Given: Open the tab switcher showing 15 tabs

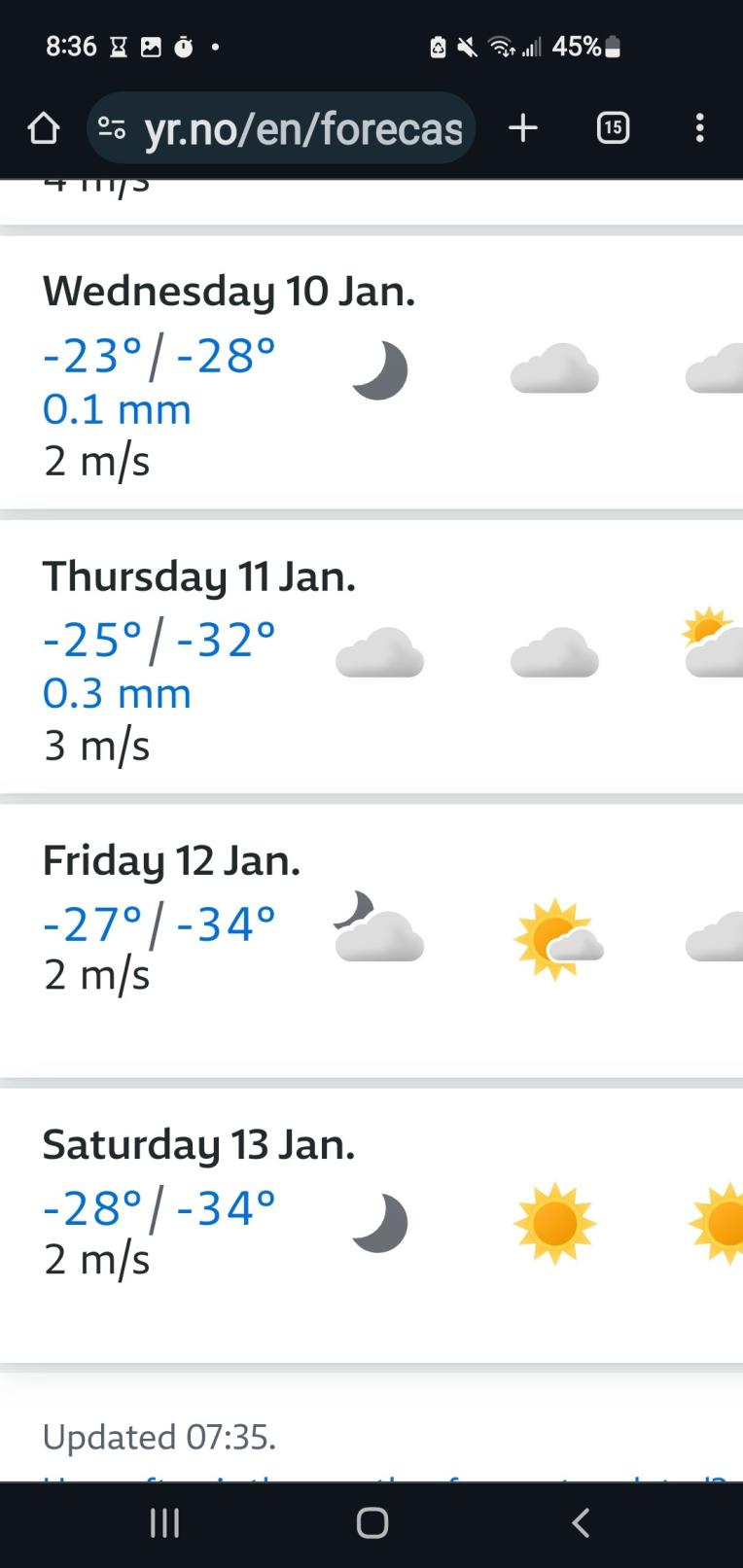Looking at the screenshot, I should coord(613,128).
